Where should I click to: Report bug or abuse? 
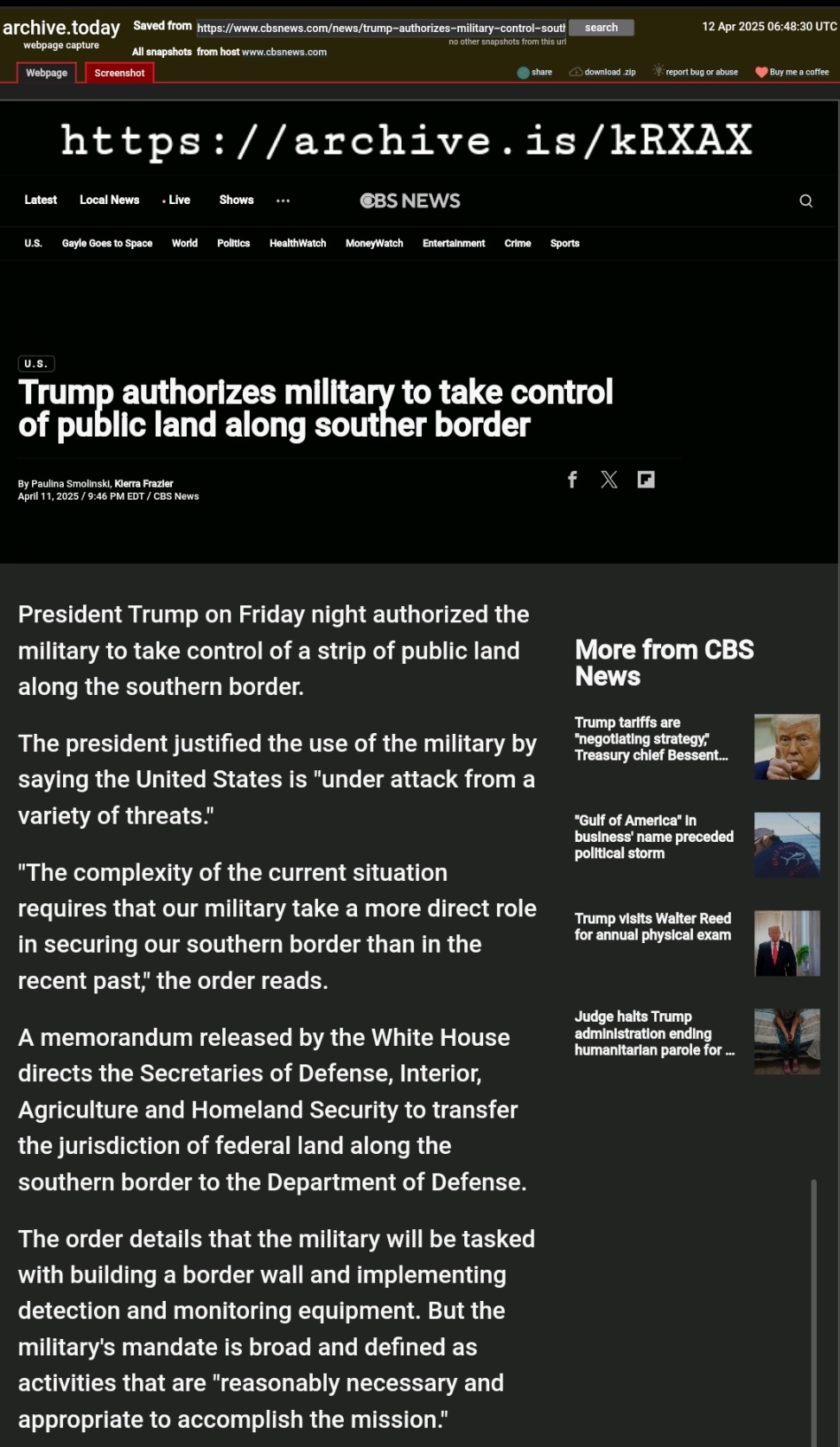click(x=696, y=72)
